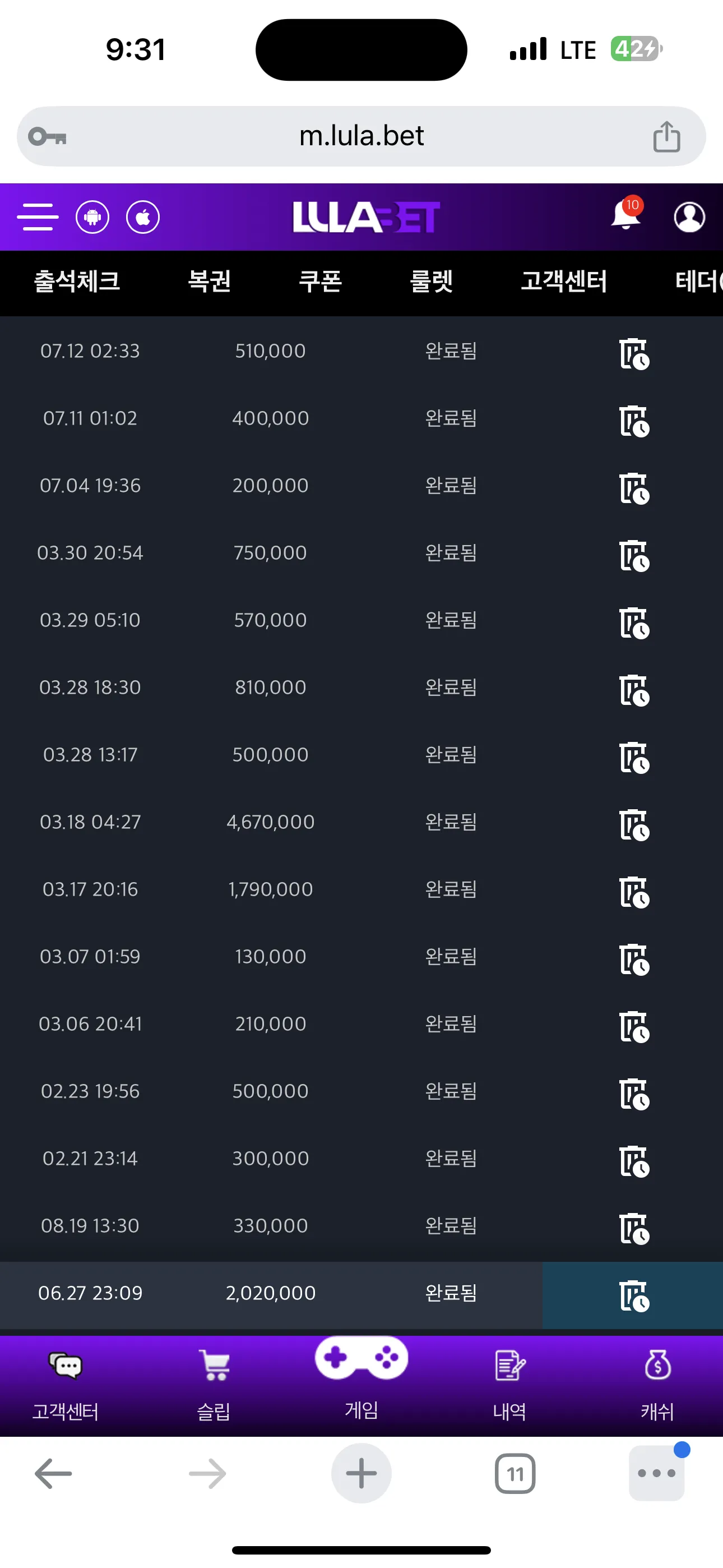Tap the Android app download icon
Image resolution: width=723 pixels, height=1568 pixels.
(x=92, y=217)
